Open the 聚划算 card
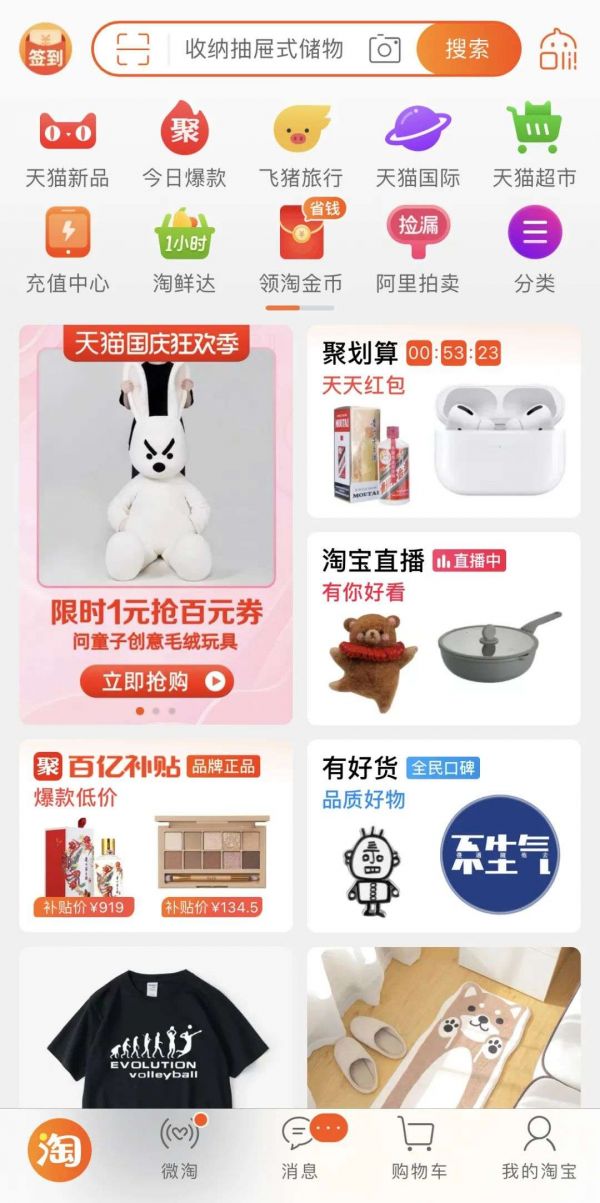The height and width of the screenshot is (1203, 600). point(443,421)
